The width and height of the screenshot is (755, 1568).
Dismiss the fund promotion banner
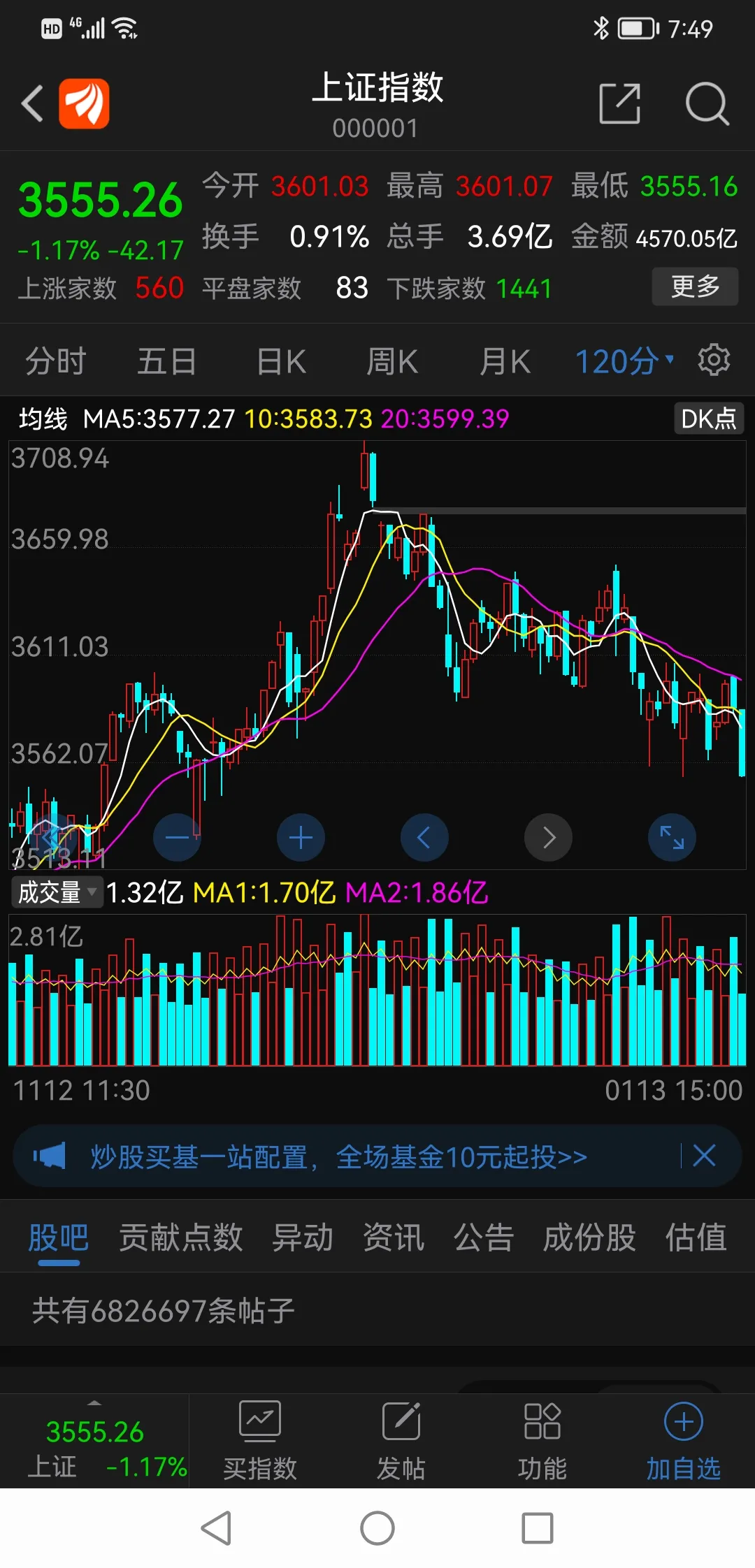(x=704, y=1156)
